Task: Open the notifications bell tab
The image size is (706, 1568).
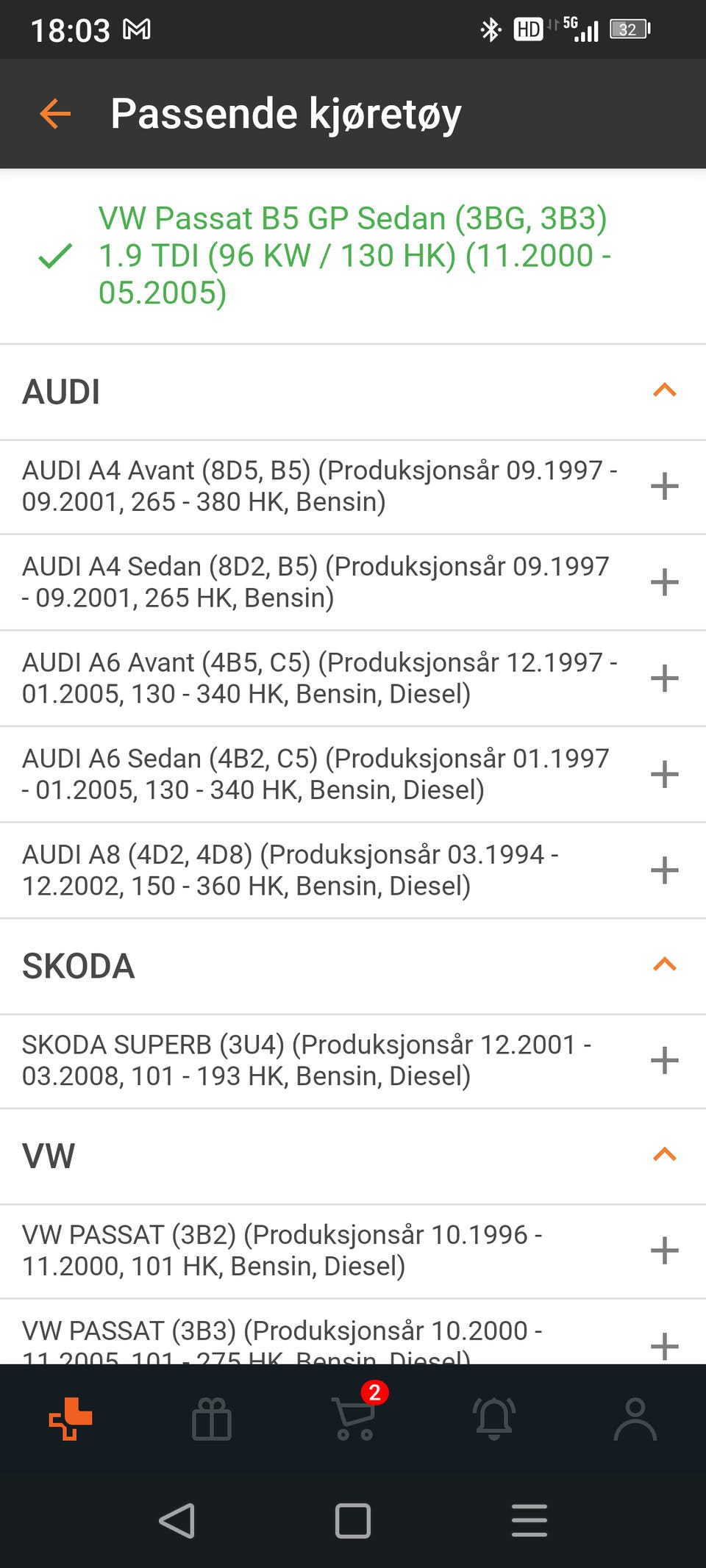Action: pyautogui.click(x=494, y=1418)
